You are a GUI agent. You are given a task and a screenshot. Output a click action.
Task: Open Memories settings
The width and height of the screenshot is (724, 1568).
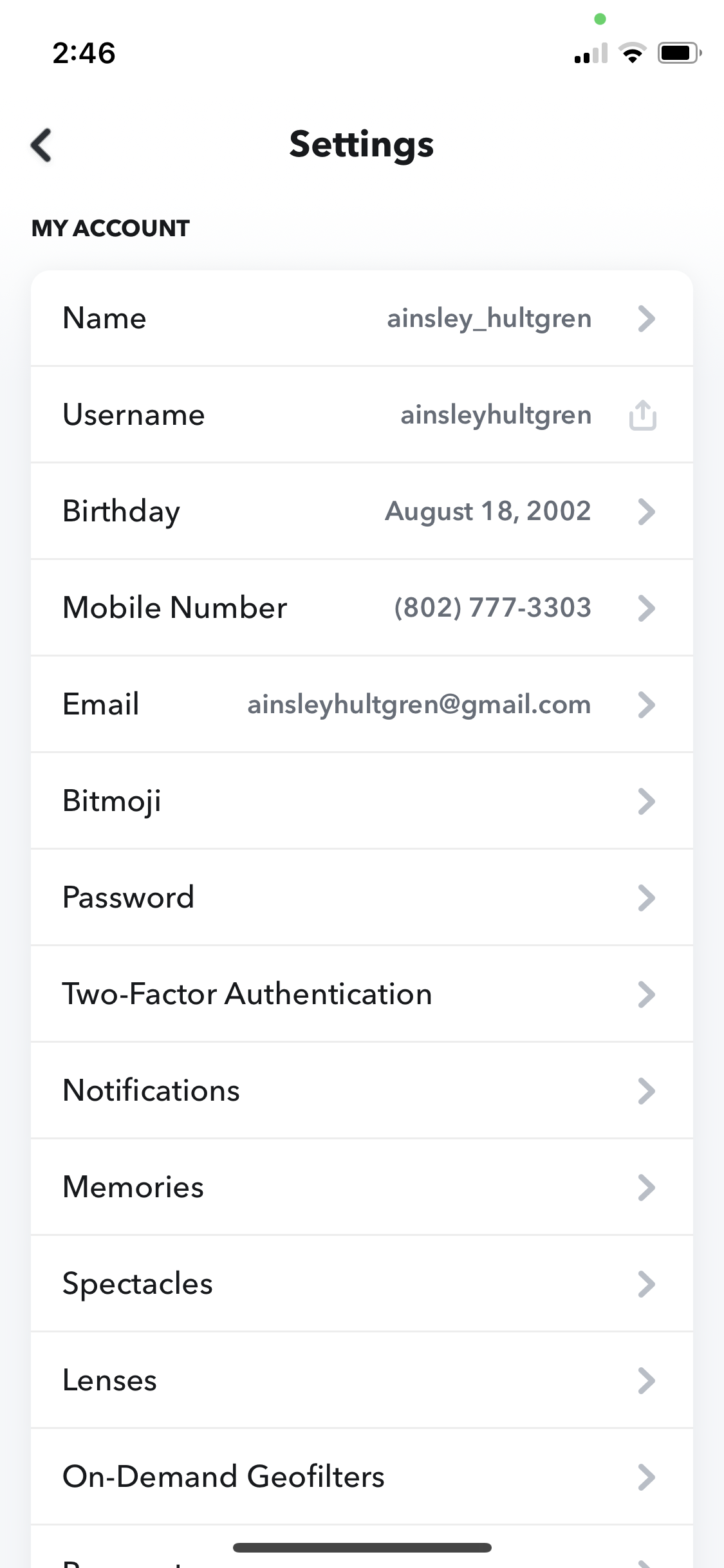tap(362, 1187)
